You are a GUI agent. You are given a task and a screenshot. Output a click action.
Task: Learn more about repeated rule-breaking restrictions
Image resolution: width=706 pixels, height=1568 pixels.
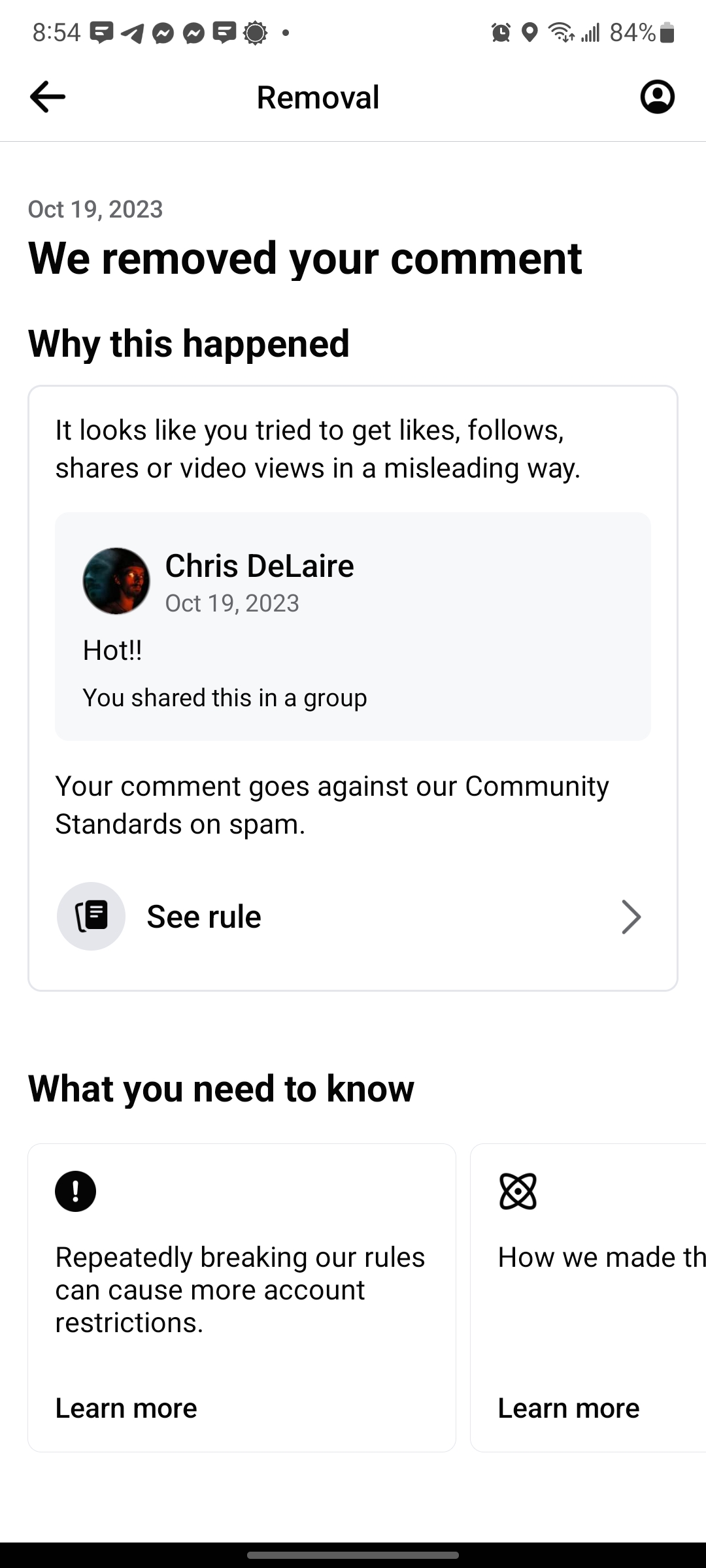[x=126, y=1408]
